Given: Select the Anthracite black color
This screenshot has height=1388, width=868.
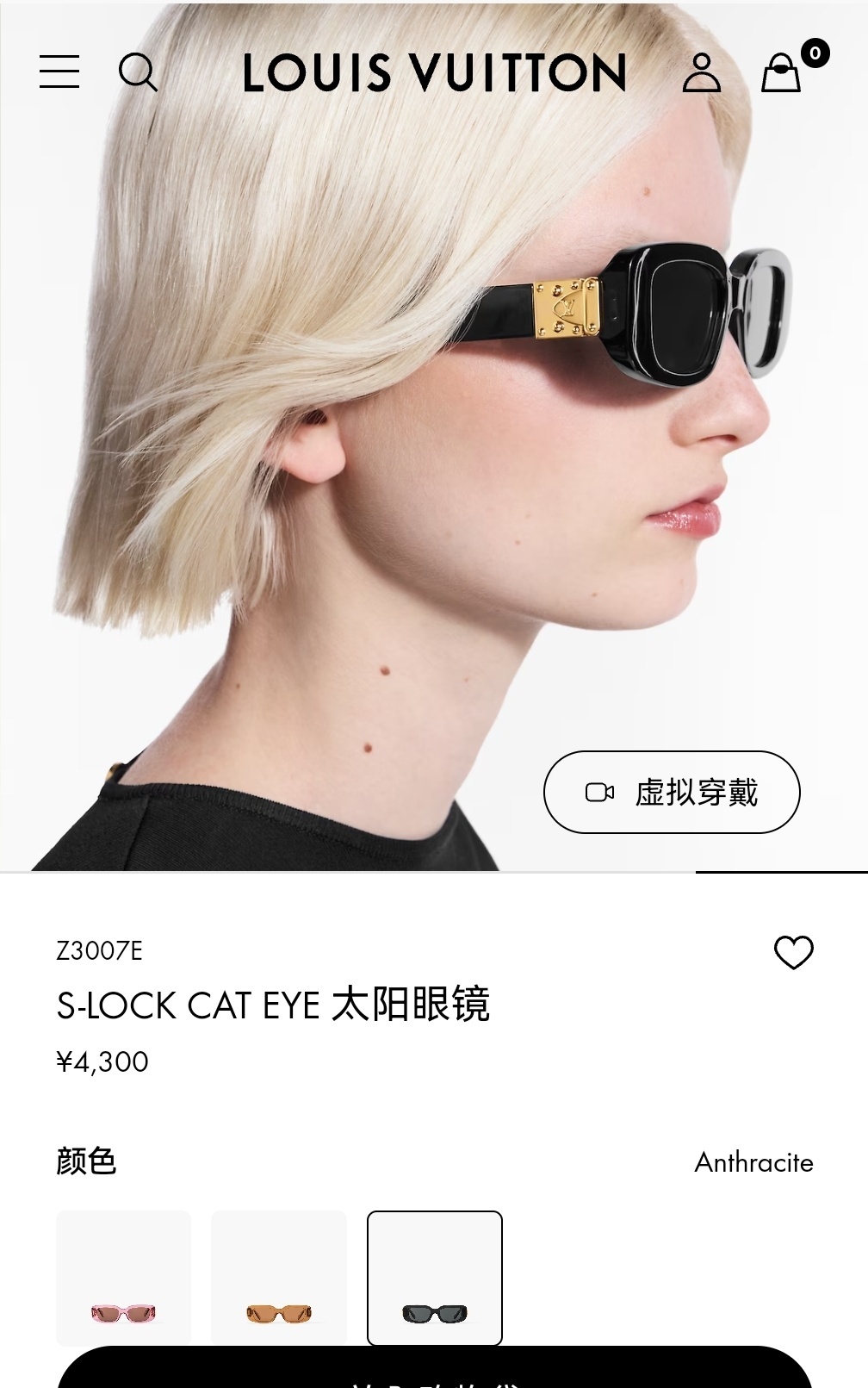Looking at the screenshot, I should (x=435, y=1278).
